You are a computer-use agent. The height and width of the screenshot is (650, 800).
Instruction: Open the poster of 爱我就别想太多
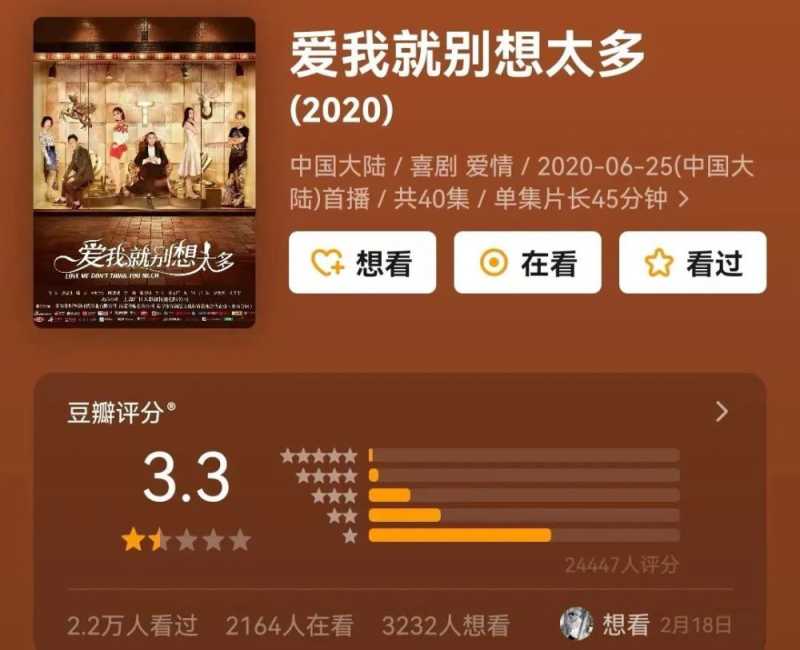pos(144,172)
